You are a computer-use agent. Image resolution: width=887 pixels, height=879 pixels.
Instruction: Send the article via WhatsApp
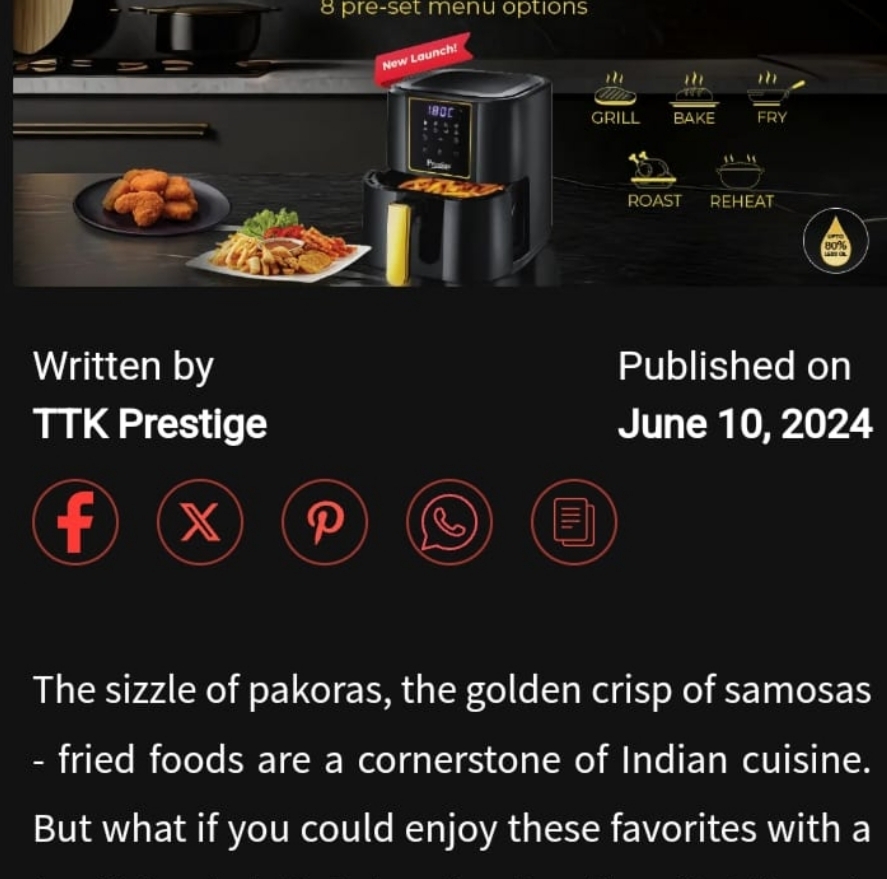[x=449, y=523]
